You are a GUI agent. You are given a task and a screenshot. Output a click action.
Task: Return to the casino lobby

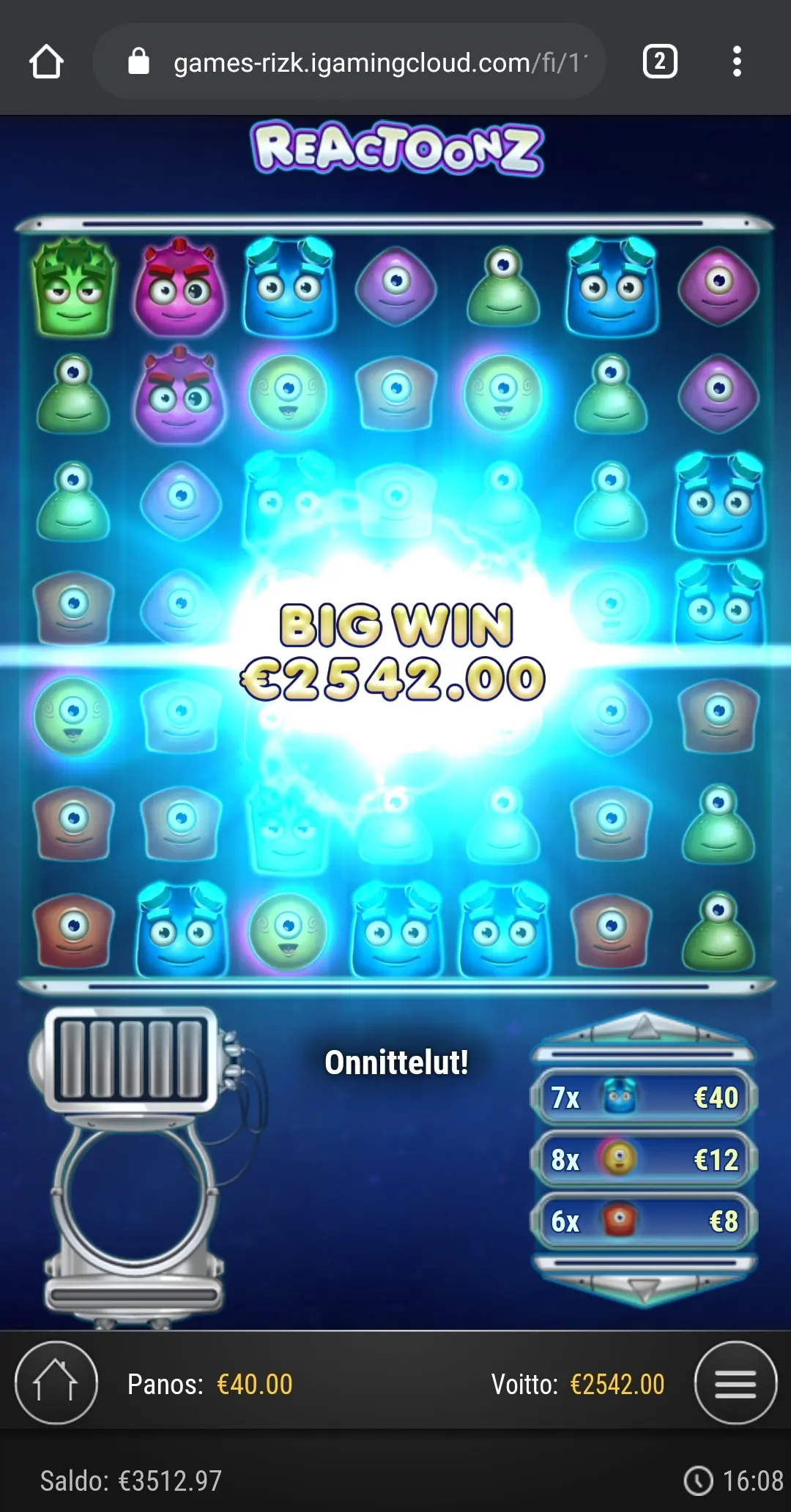pos(56,1382)
